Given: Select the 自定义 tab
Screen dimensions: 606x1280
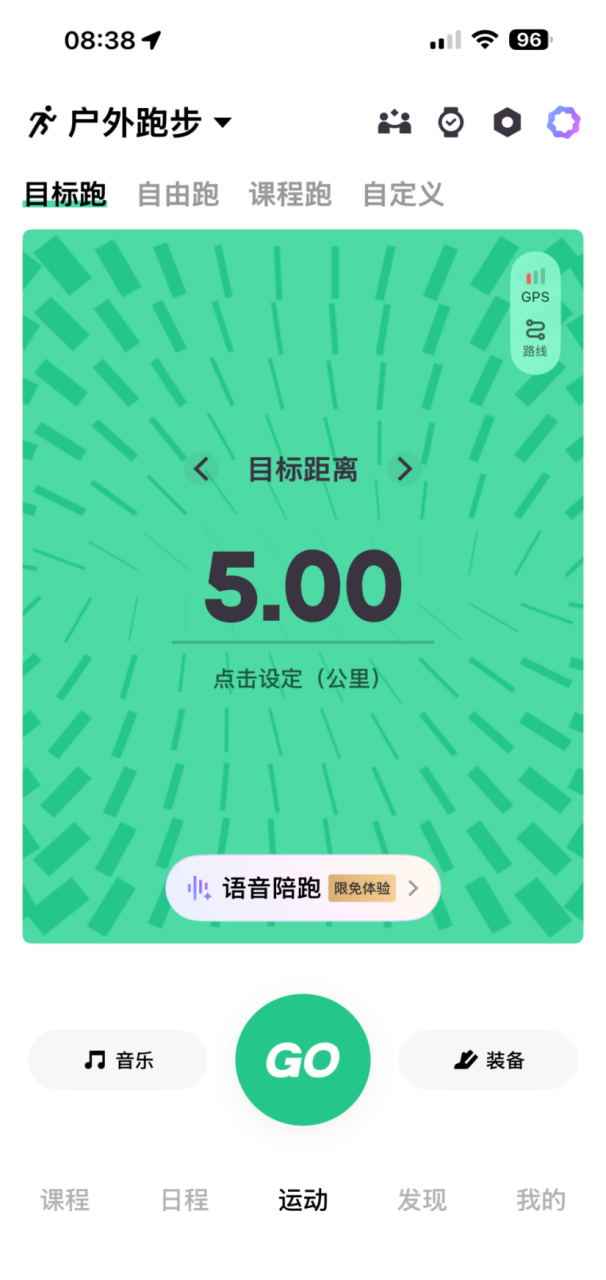Looking at the screenshot, I should tap(403, 194).
